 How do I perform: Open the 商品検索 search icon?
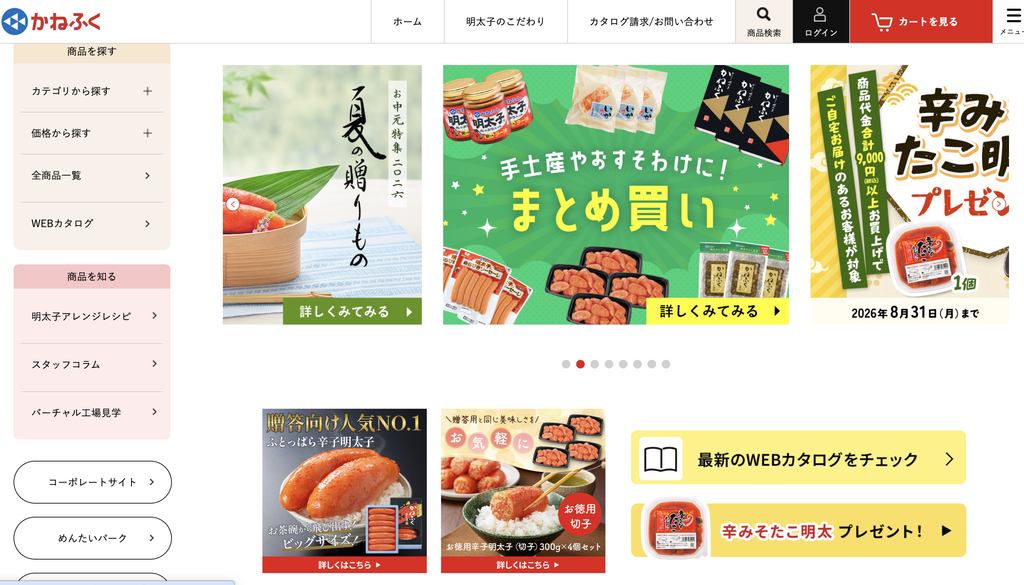point(763,22)
